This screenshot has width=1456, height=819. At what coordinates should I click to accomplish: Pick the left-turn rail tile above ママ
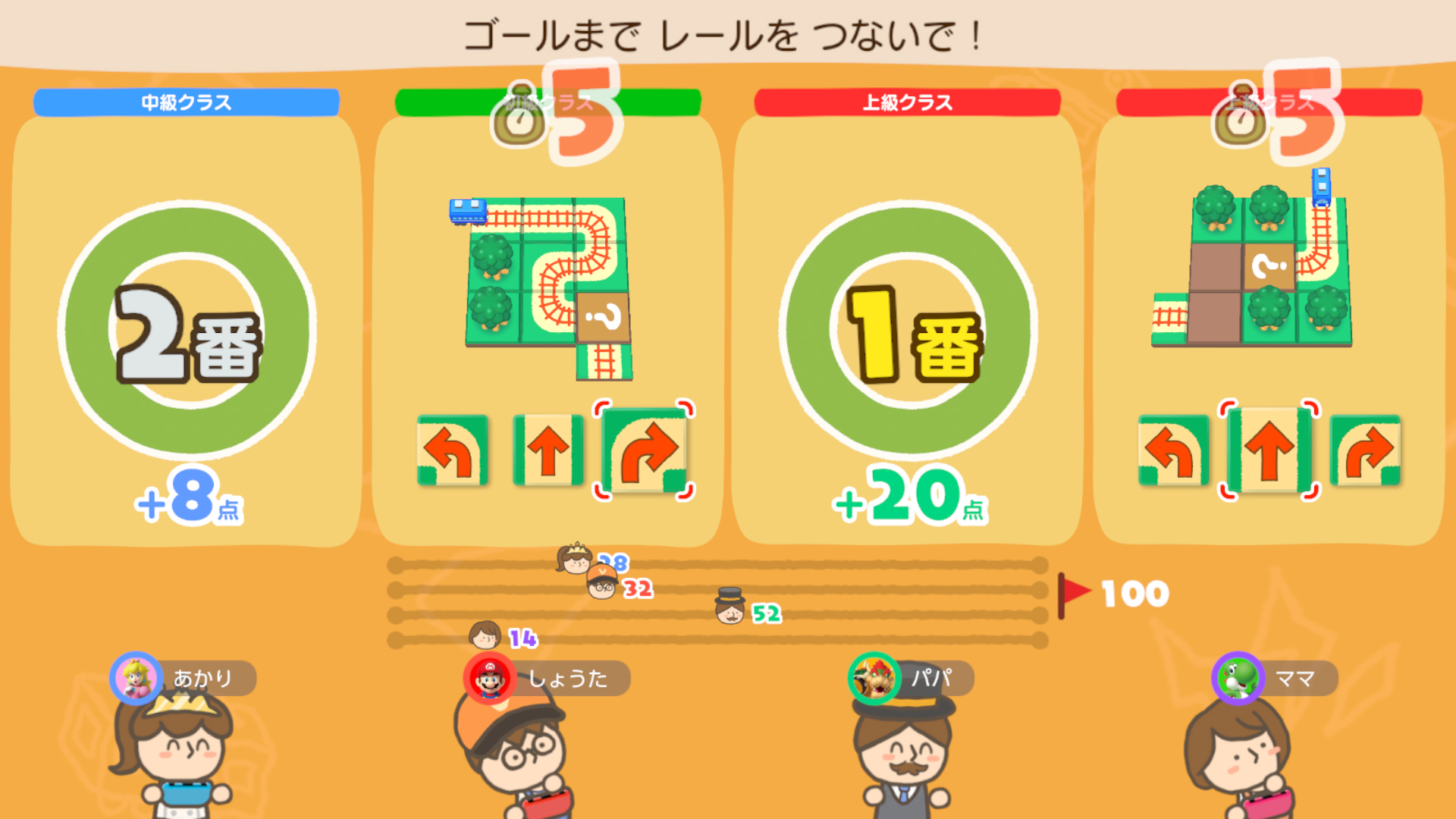(x=1173, y=450)
